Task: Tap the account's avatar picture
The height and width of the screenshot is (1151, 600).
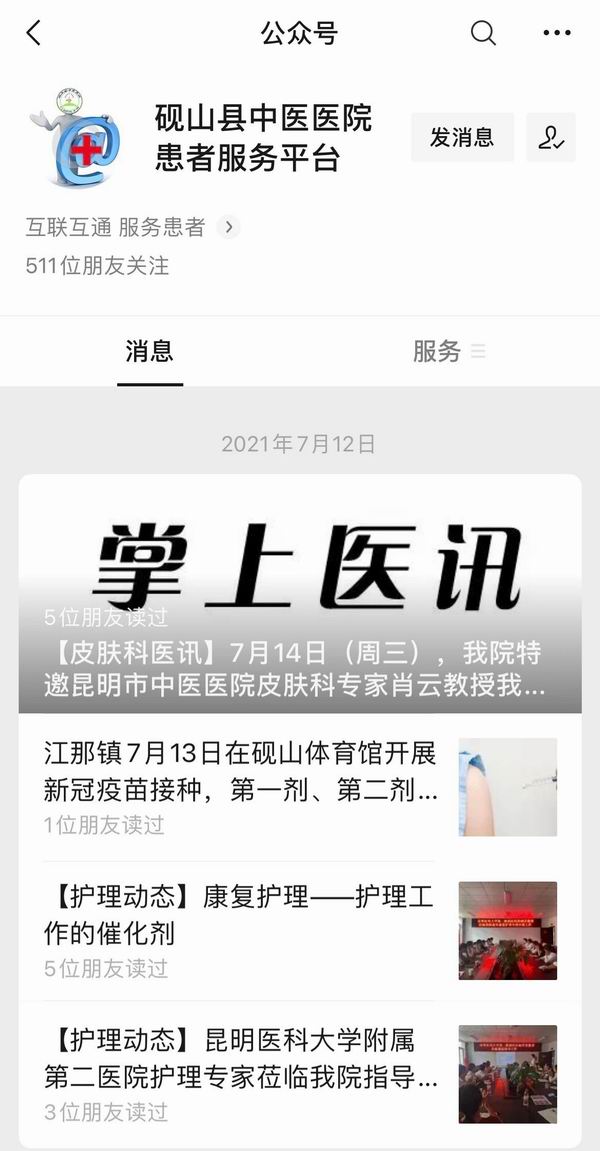Action: (x=74, y=137)
